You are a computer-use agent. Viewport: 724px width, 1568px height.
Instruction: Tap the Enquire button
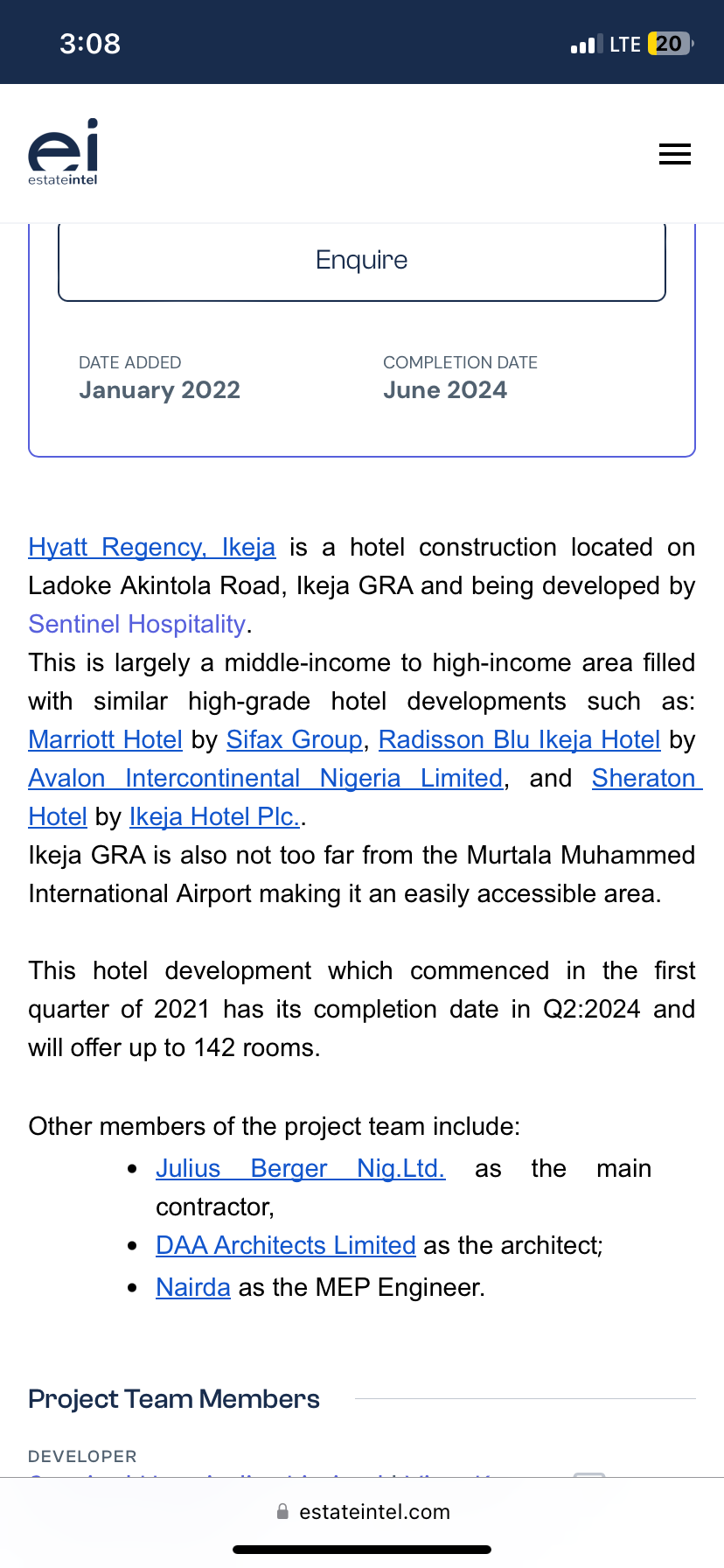point(362,261)
